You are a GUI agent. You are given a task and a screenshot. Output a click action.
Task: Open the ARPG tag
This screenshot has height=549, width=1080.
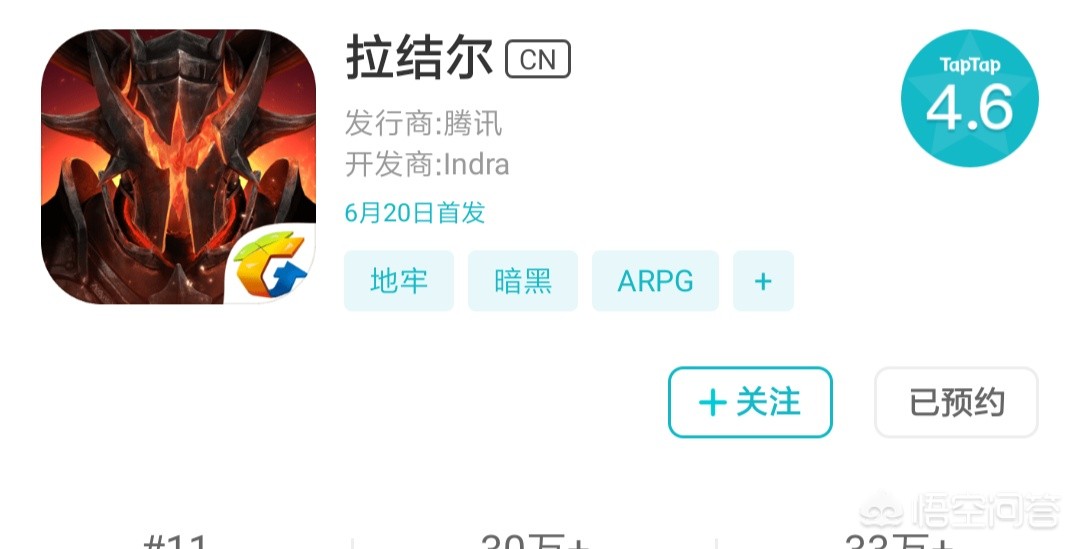click(655, 281)
